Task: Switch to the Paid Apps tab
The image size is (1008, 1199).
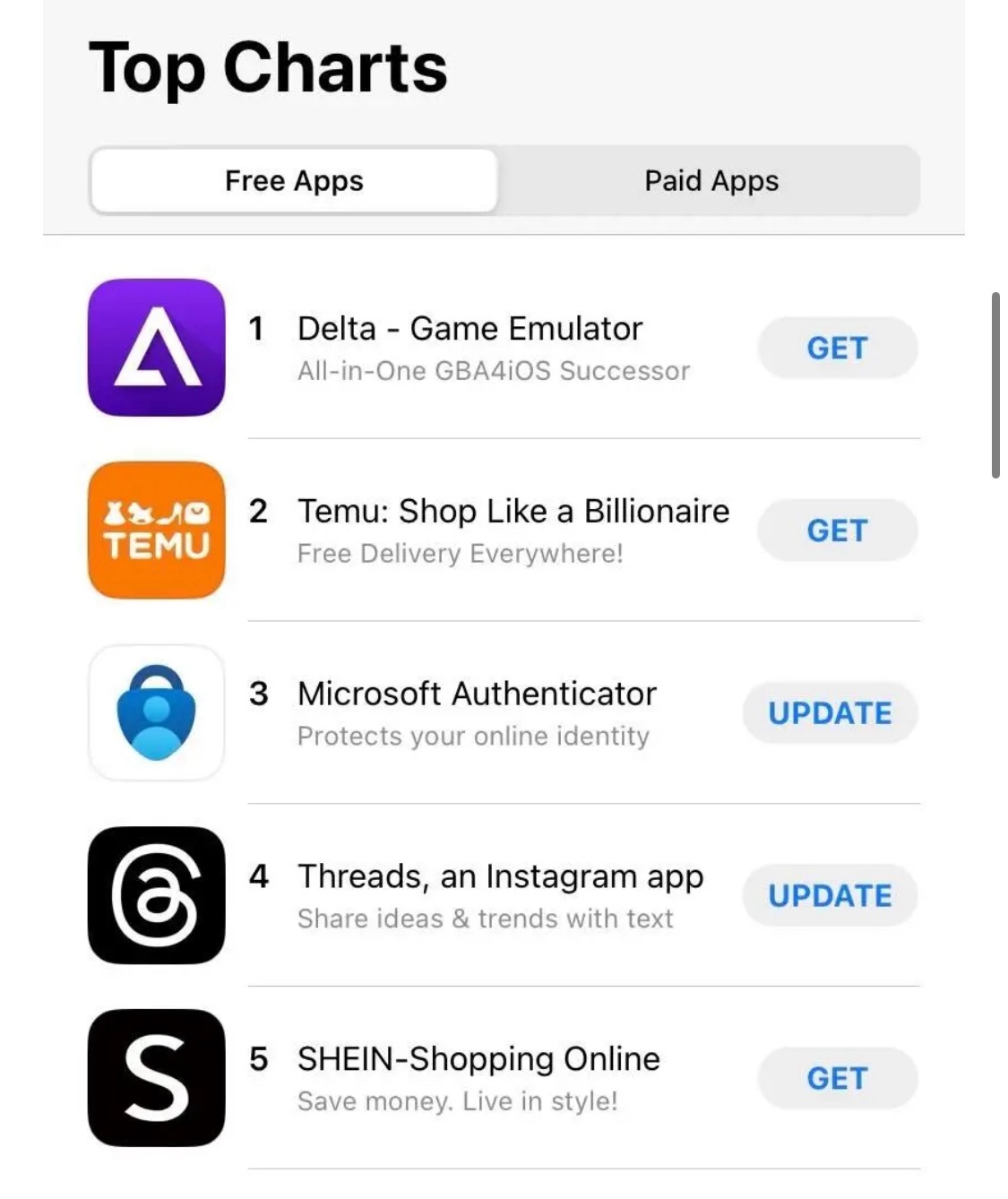Action: [711, 181]
